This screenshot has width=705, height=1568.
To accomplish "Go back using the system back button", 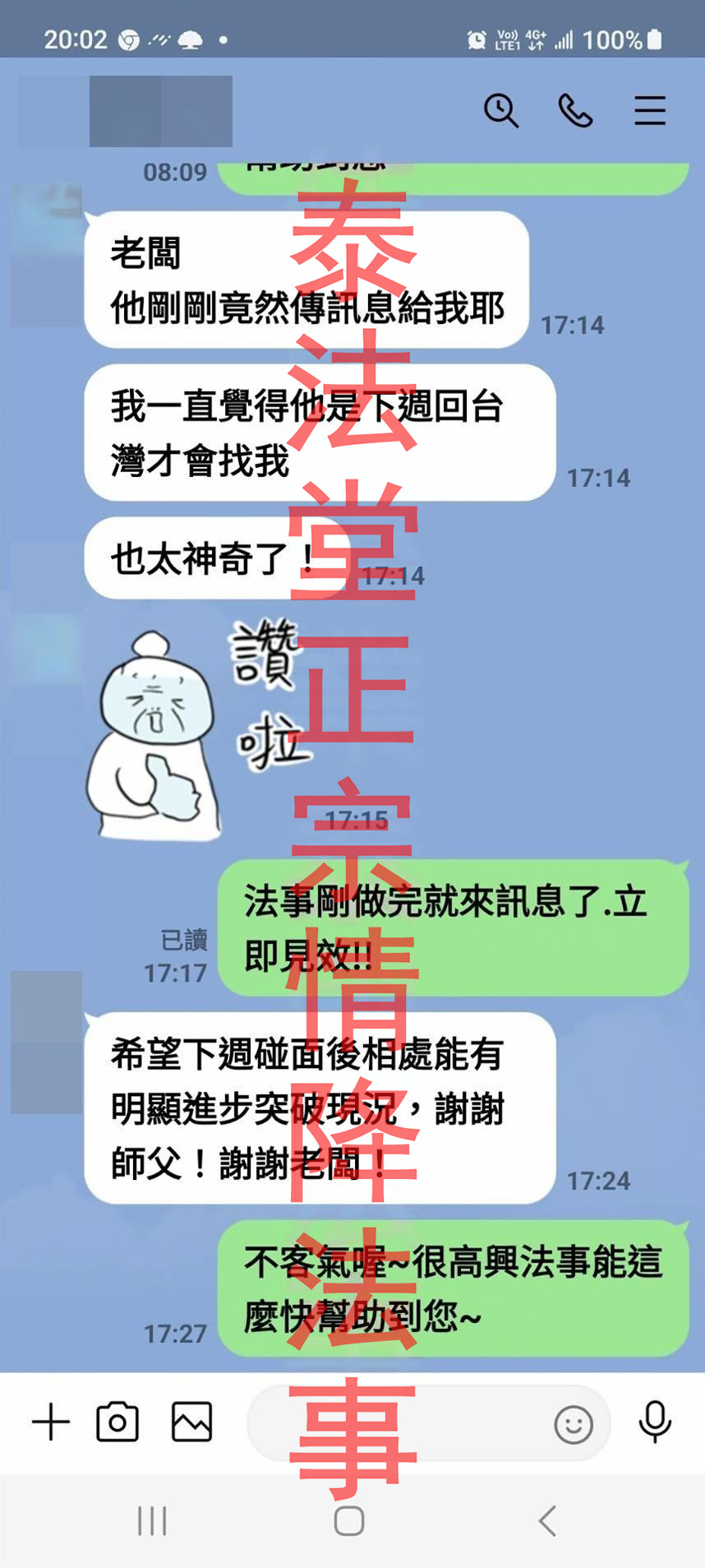I will pyautogui.click(x=547, y=1521).
